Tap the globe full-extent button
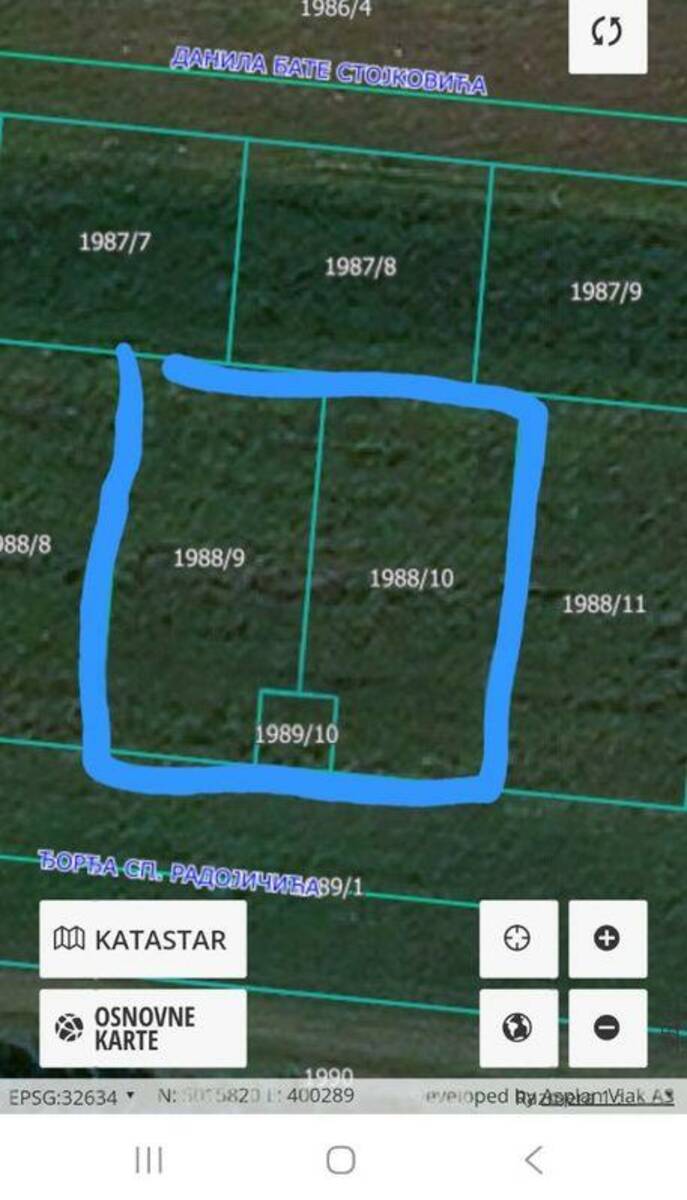The image size is (687, 1200). click(518, 1028)
